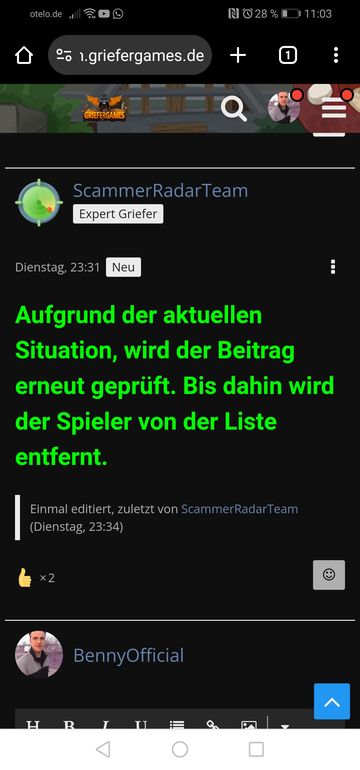Jump to top with the blue arrow button
Viewport: 360px width, 770px height.
click(x=332, y=702)
